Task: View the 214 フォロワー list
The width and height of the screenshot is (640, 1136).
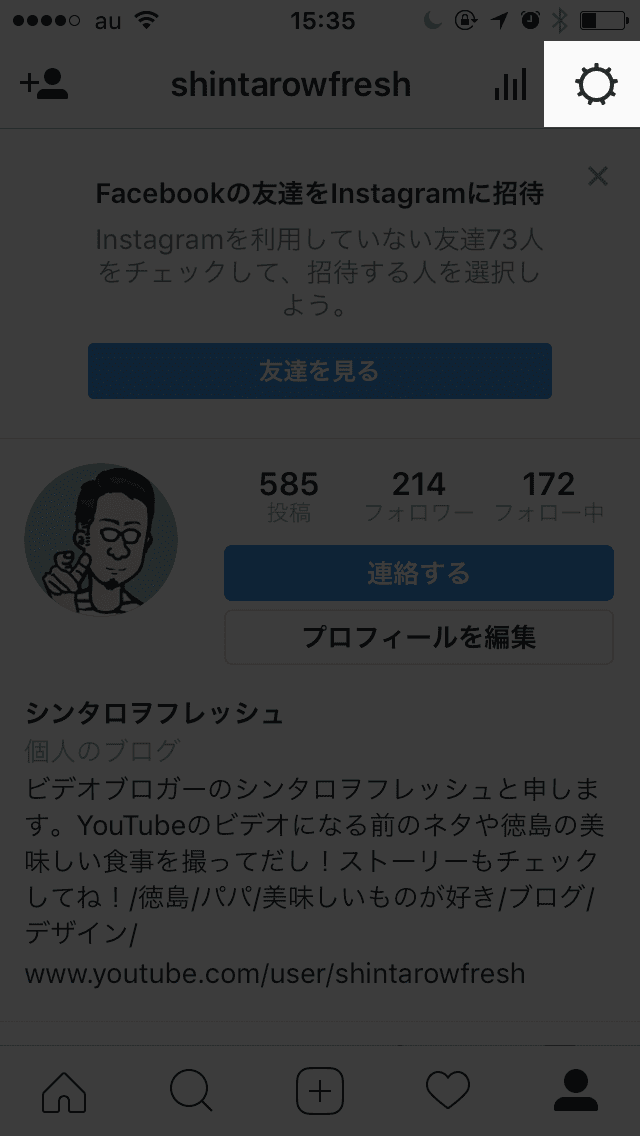Action: coord(418,497)
